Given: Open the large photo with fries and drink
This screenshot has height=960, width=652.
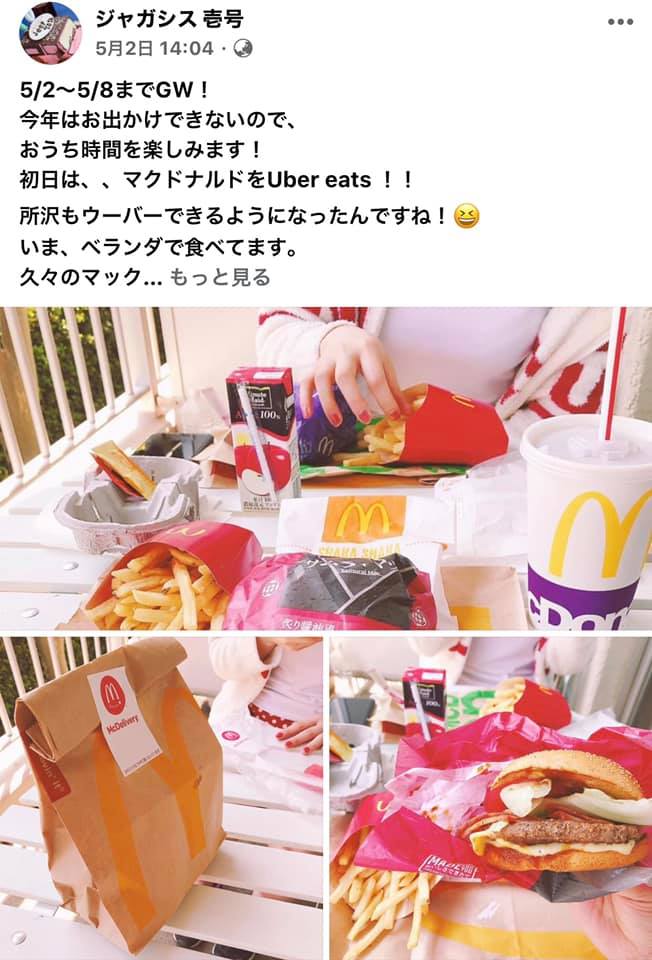Looking at the screenshot, I should pos(326,468).
